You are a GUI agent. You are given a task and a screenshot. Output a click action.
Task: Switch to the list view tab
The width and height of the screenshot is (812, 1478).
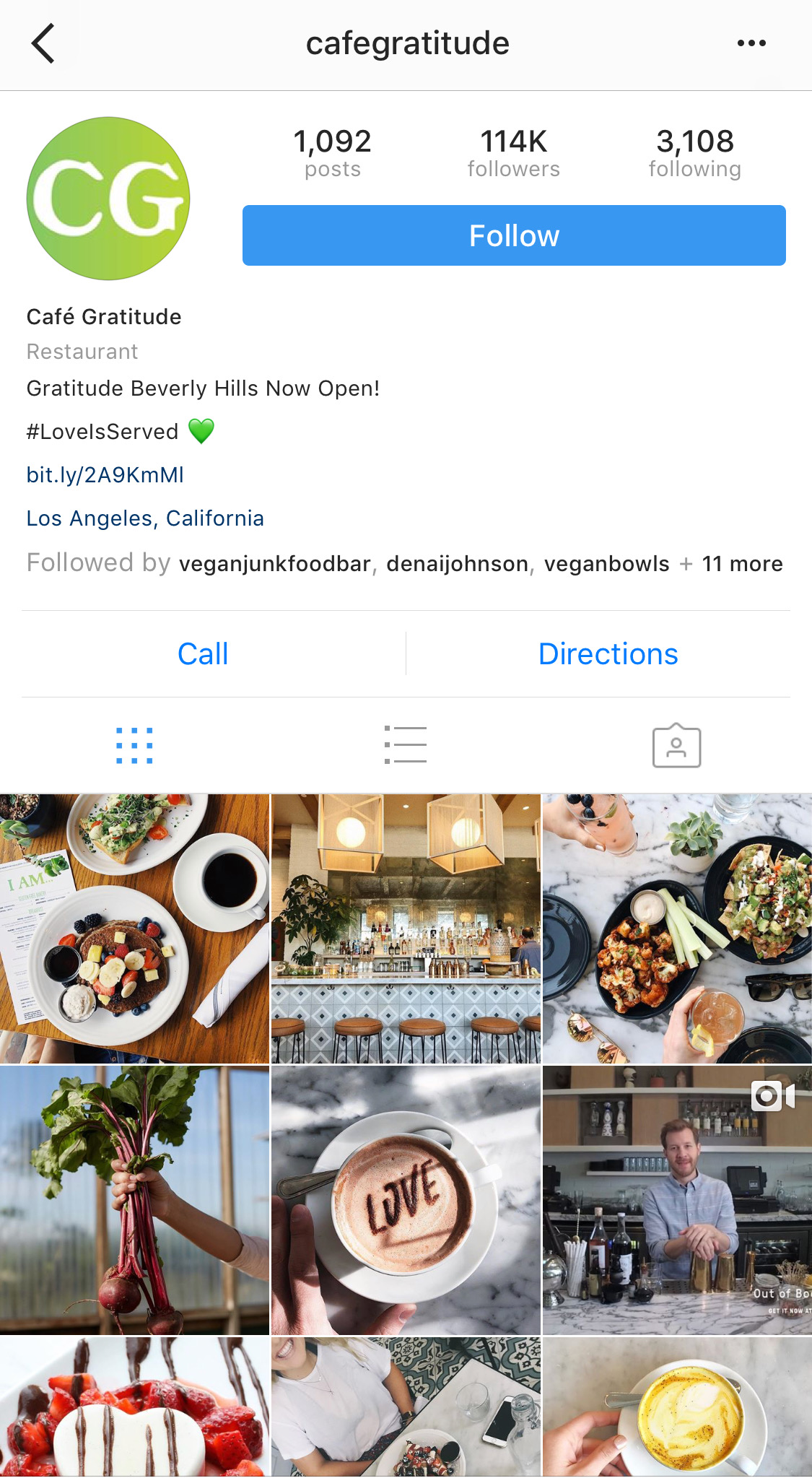(406, 745)
